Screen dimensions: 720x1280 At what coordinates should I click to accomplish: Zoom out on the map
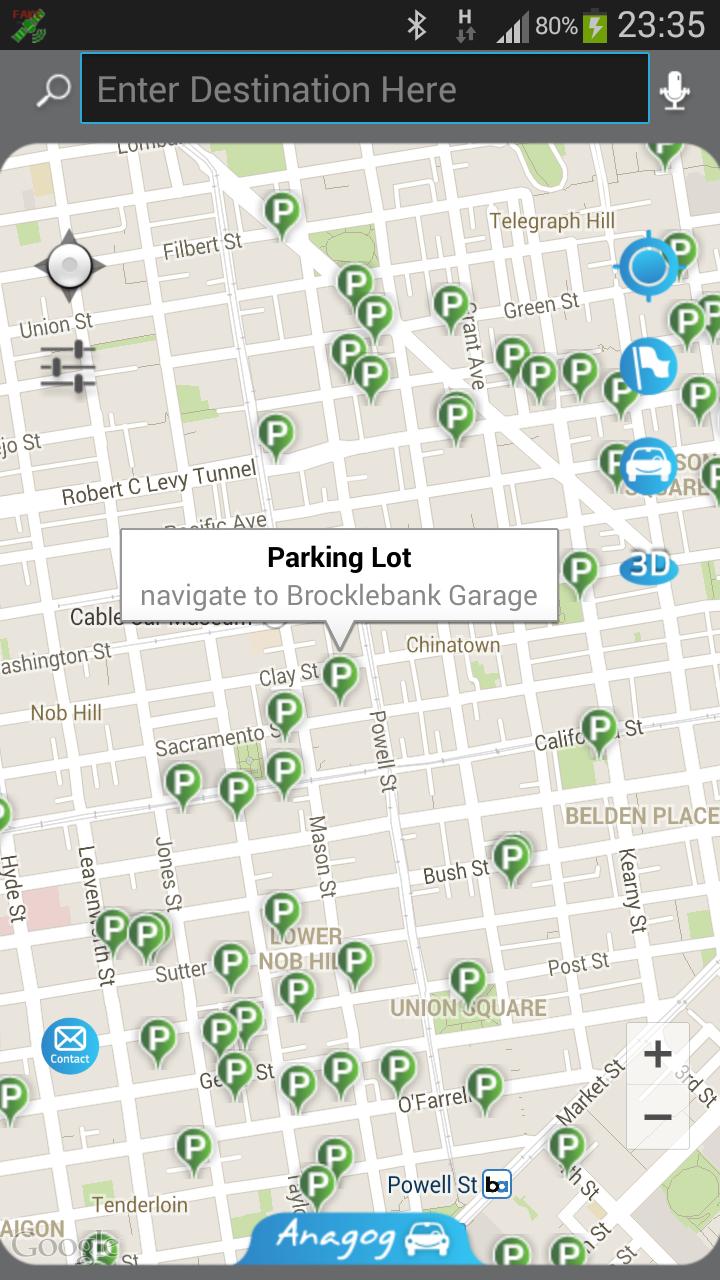[x=657, y=1117]
